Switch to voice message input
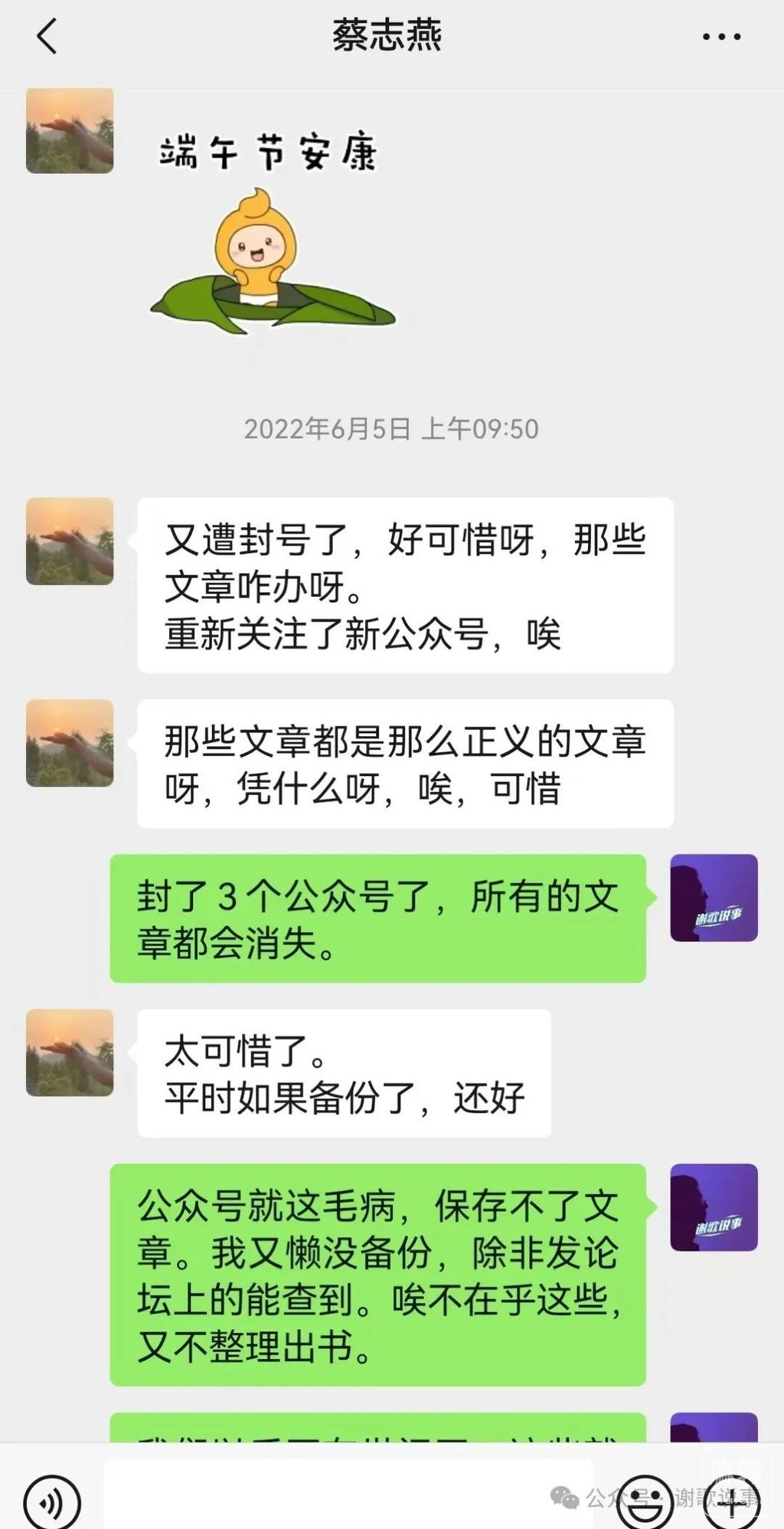The height and width of the screenshot is (1529, 784). (x=52, y=1502)
